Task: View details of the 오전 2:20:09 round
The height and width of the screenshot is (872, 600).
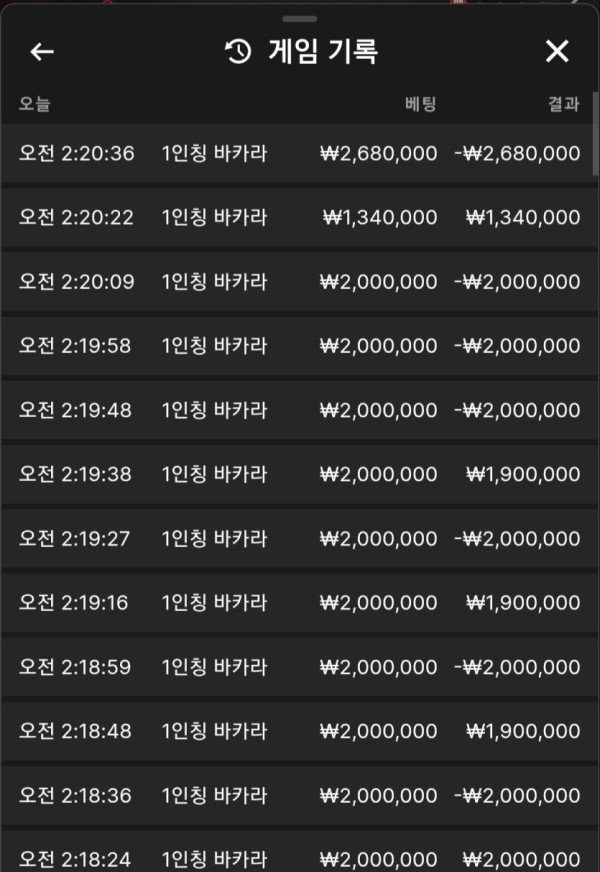Action: (x=298, y=281)
